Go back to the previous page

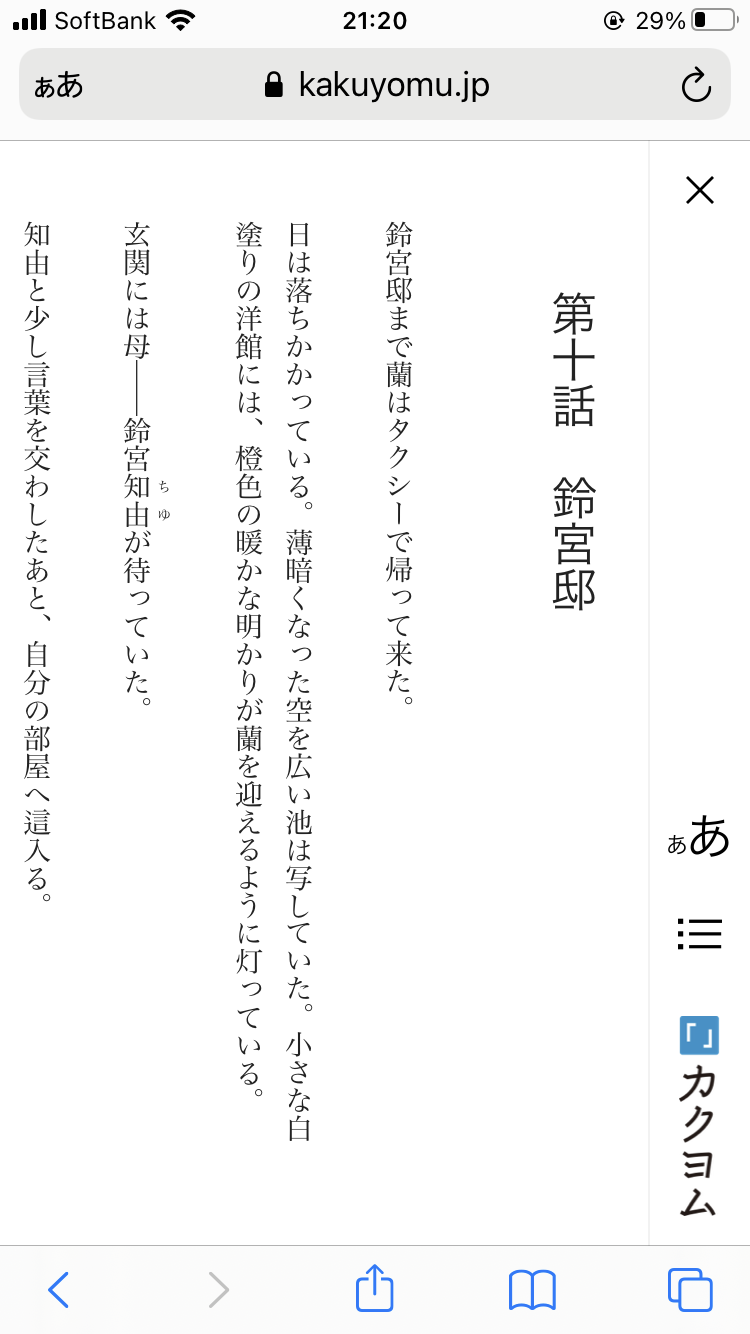pos(59,1290)
